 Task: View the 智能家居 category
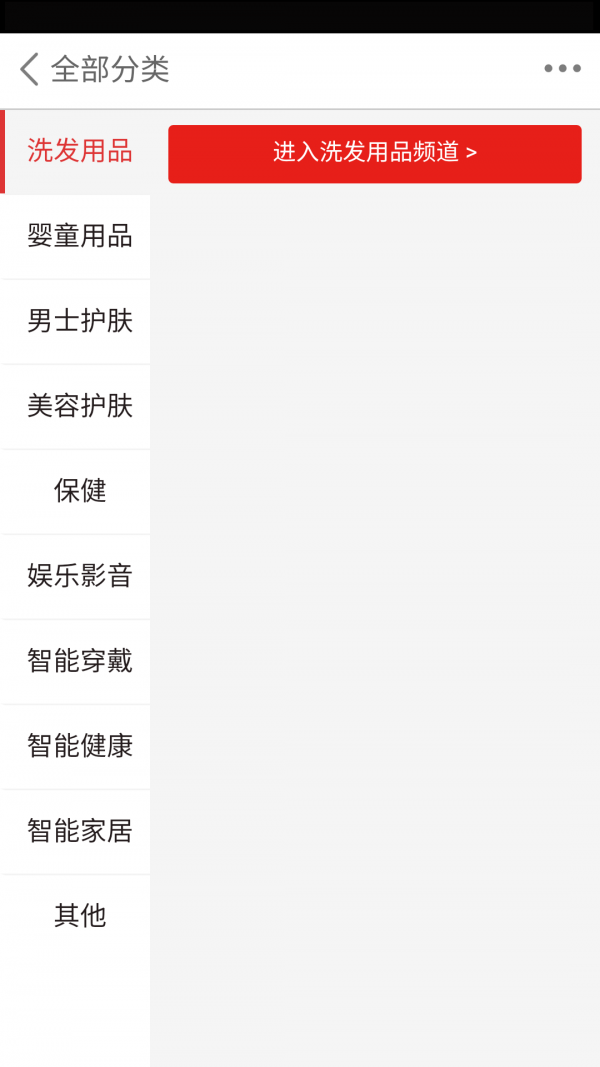[79, 831]
